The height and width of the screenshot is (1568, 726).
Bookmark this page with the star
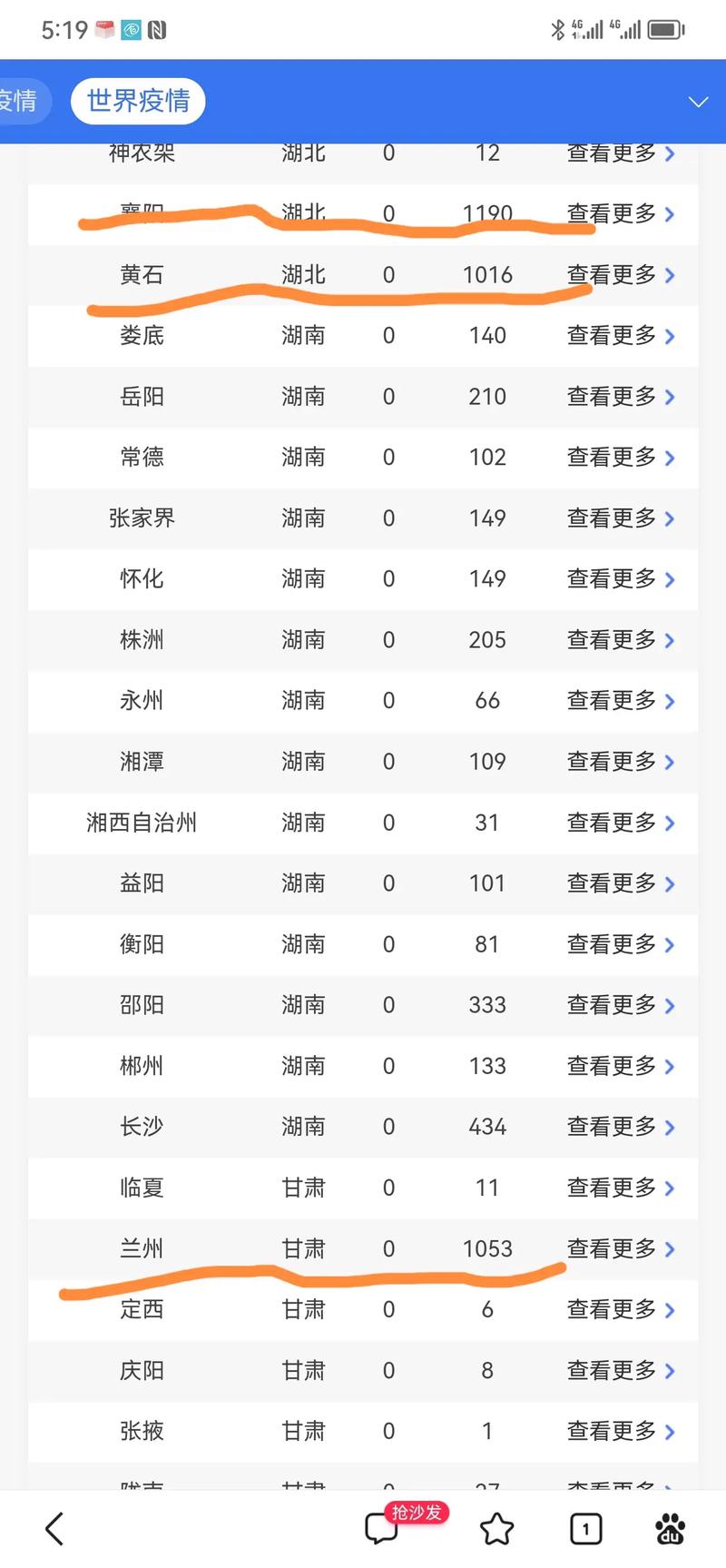pos(496,1529)
